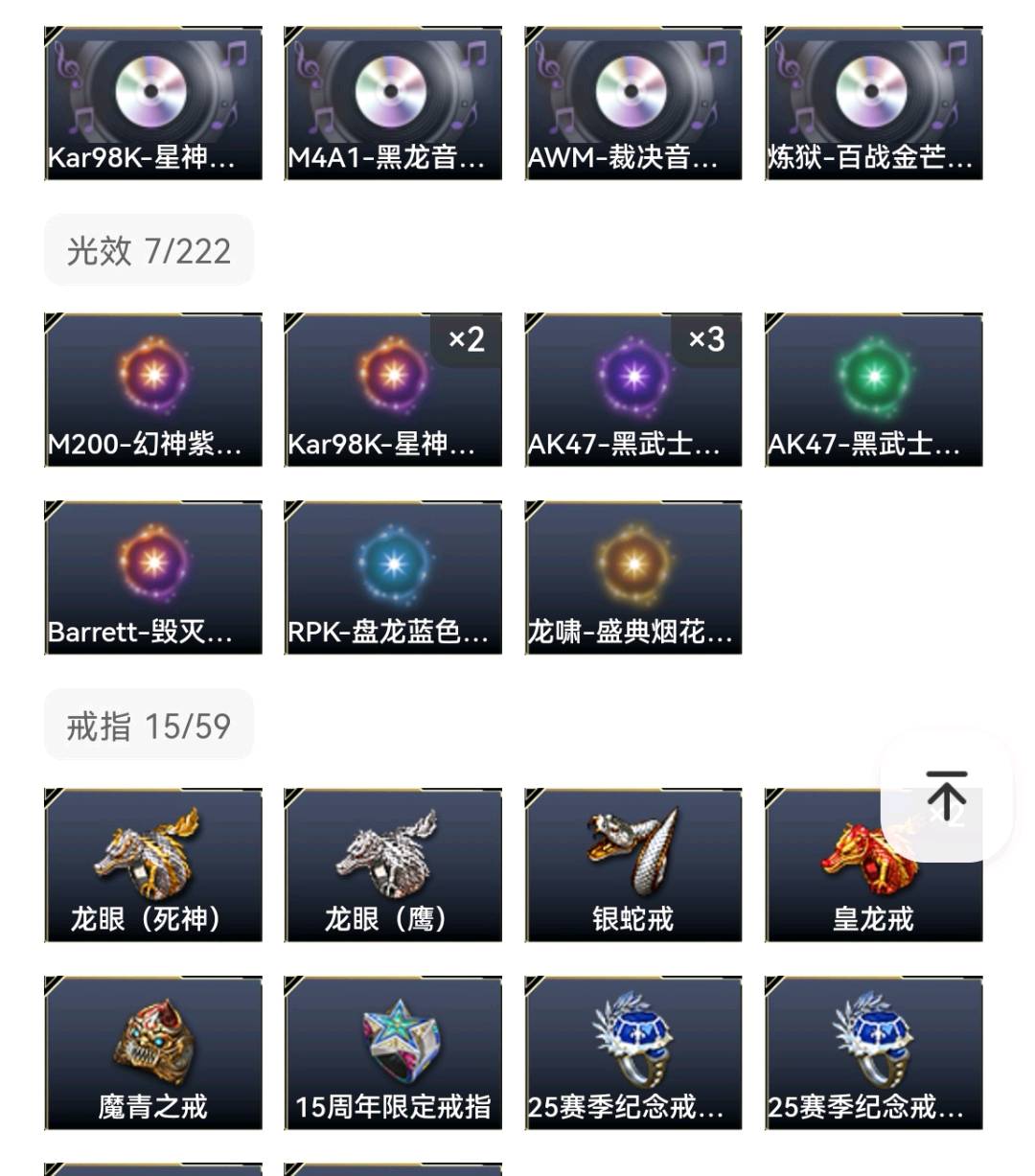
Task: Open the 龙眼（死神）ring tile
Action: (153, 865)
